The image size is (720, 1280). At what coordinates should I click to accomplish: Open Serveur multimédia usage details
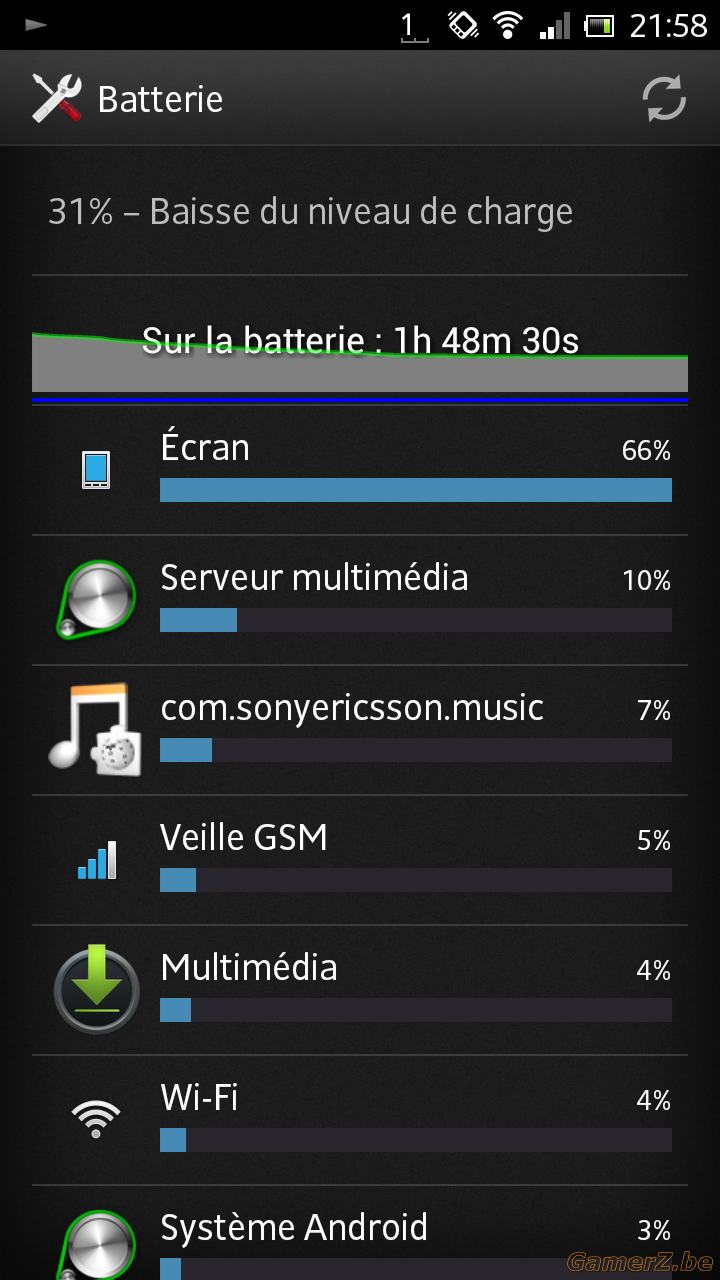coord(360,600)
